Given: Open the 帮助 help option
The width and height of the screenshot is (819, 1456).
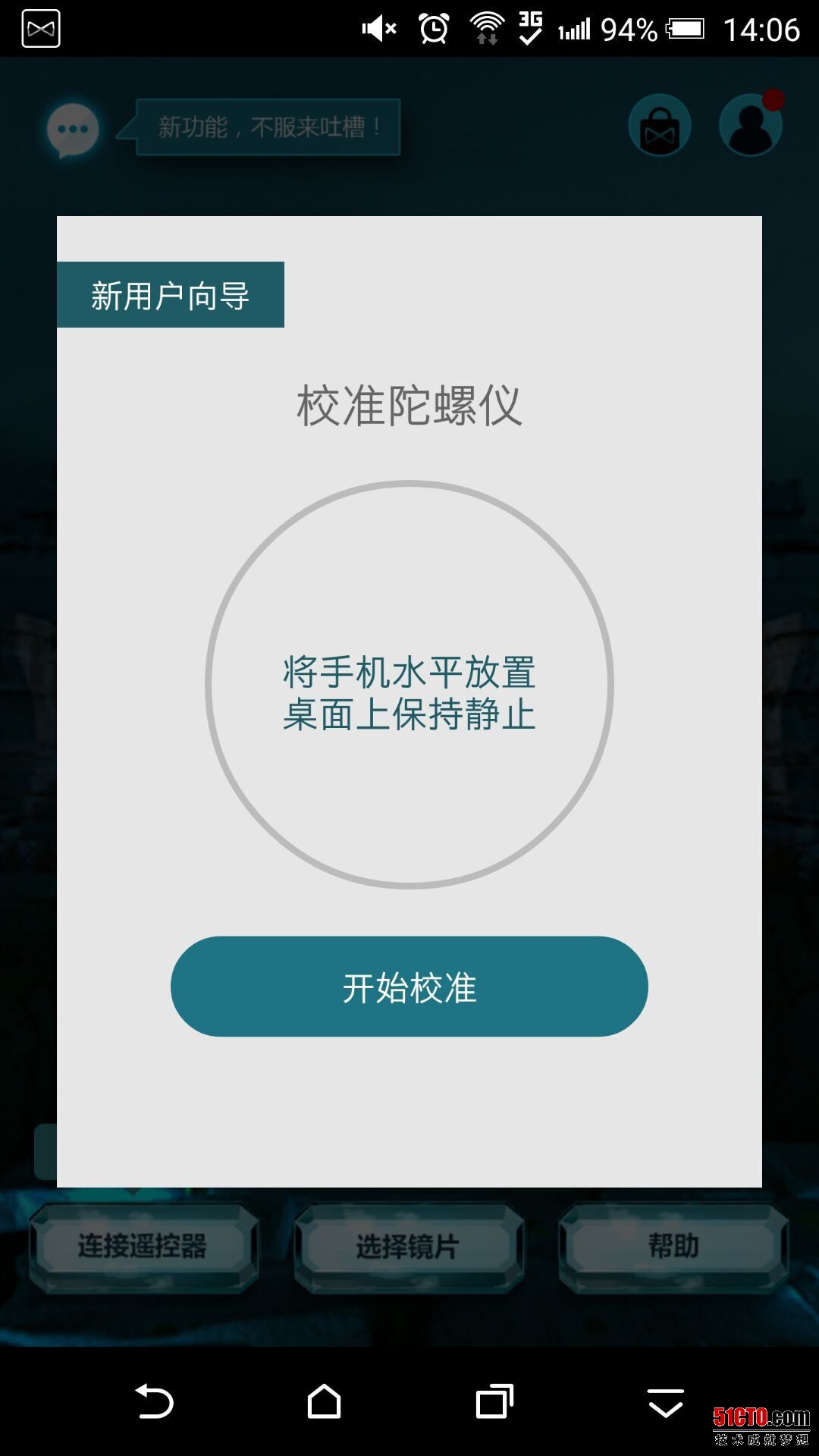Looking at the screenshot, I should tap(673, 1244).
